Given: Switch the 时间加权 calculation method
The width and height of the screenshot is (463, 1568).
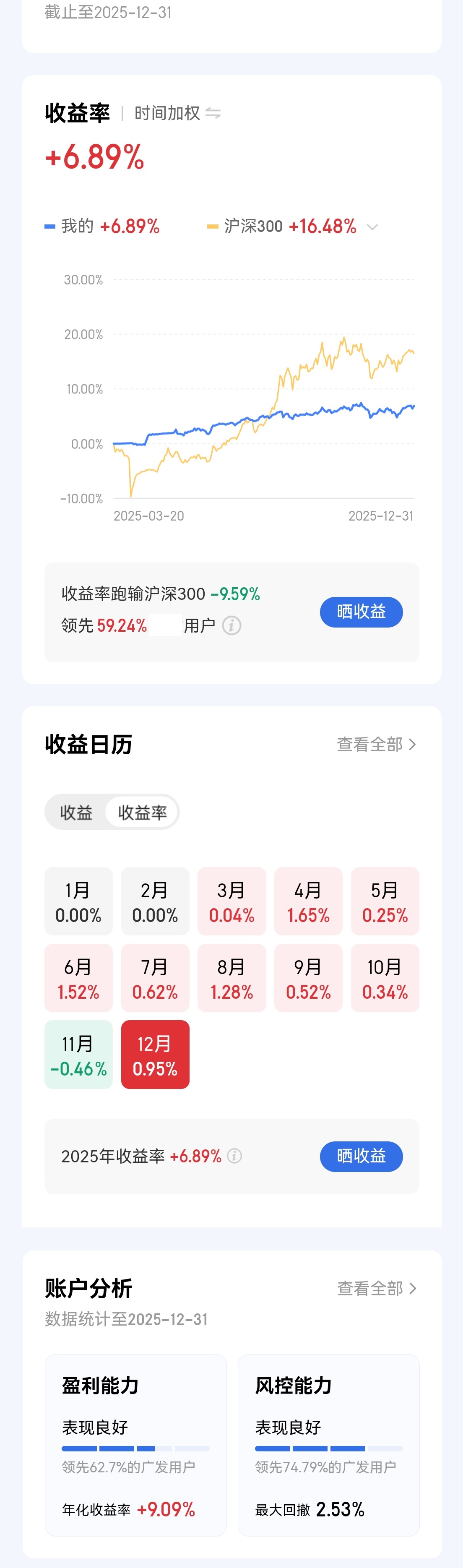Looking at the screenshot, I should 212,113.
